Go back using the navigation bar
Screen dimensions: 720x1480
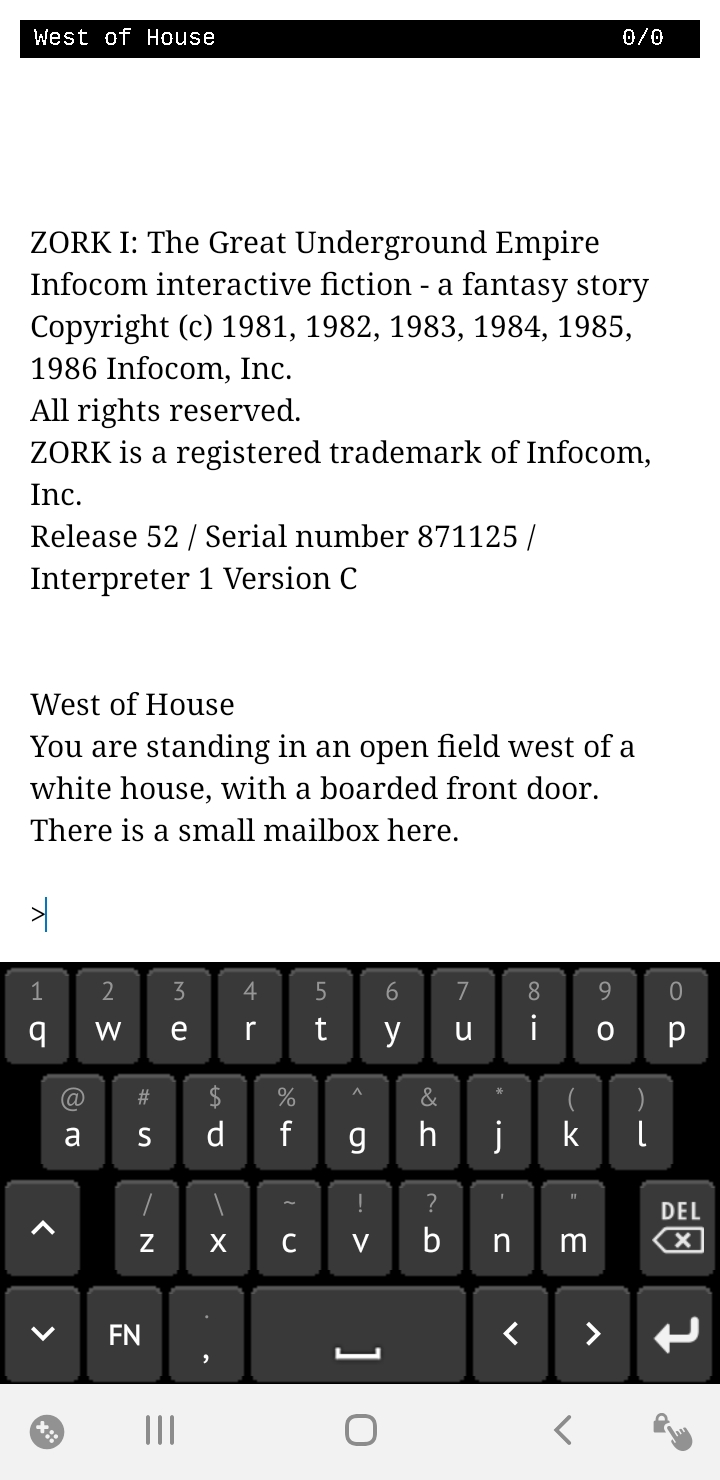tap(563, 1430)
